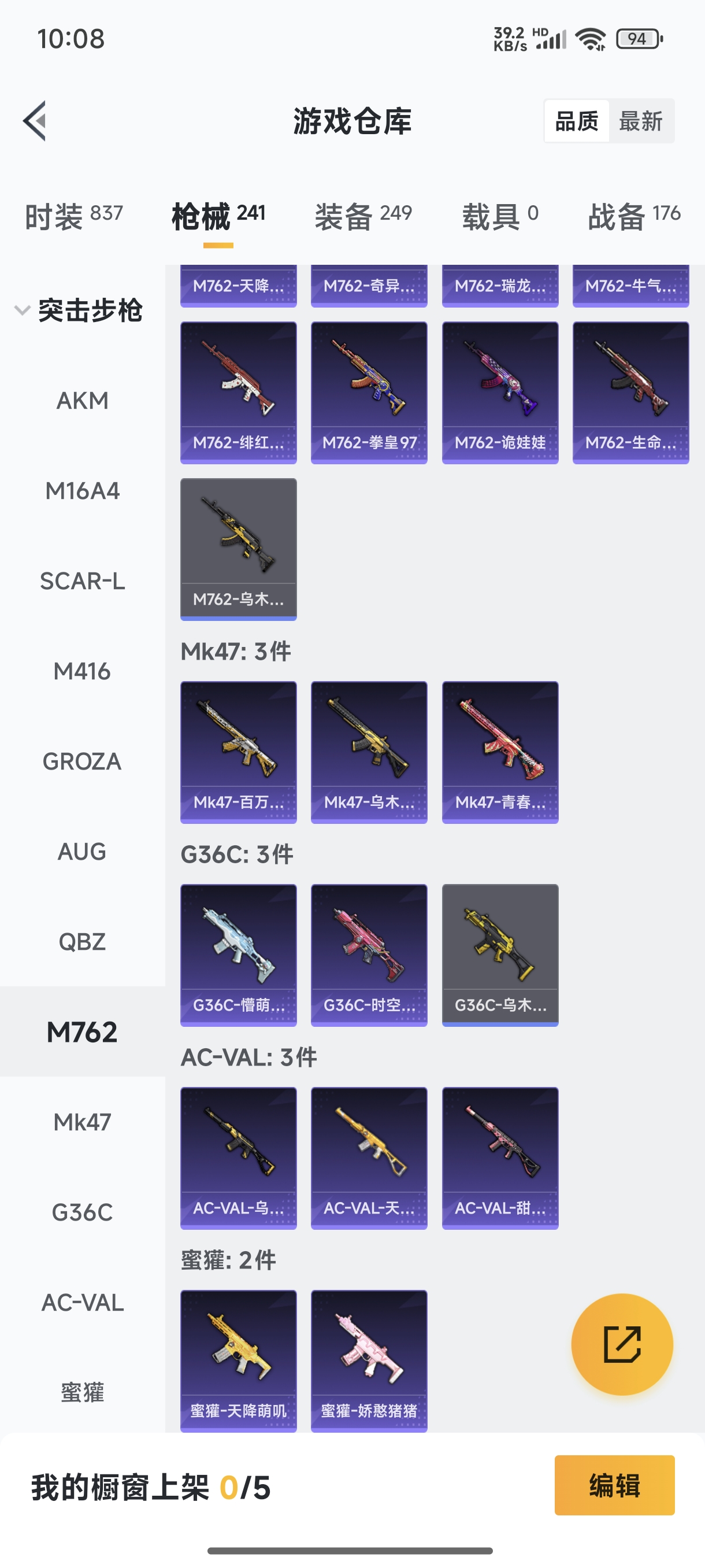Sort by 品质 (quality)
Viewport: 705px width, 1568px height.
coord(576,121)
